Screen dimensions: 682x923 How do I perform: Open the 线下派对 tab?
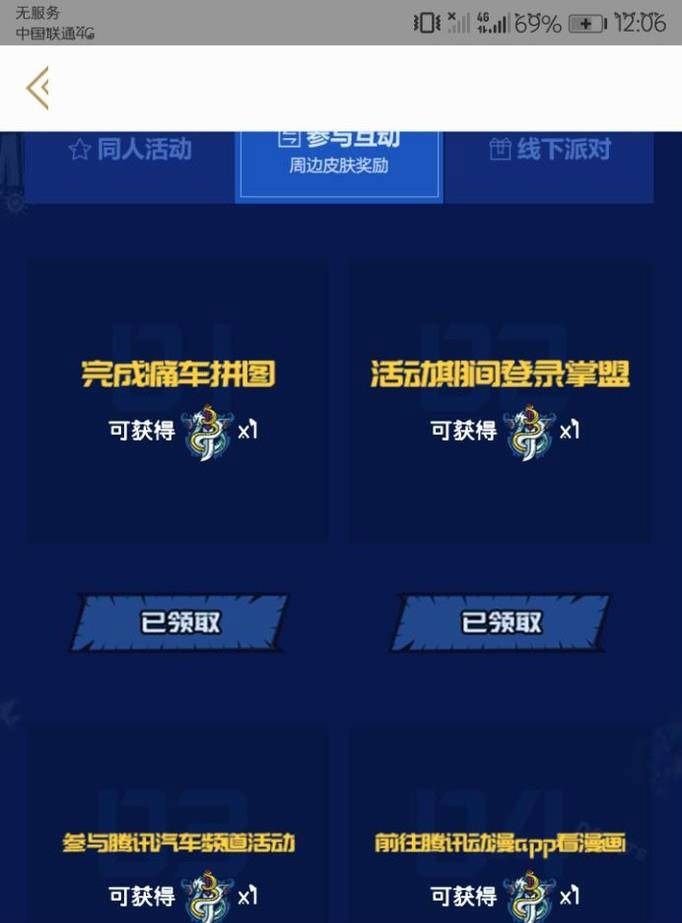click(549, 151)
